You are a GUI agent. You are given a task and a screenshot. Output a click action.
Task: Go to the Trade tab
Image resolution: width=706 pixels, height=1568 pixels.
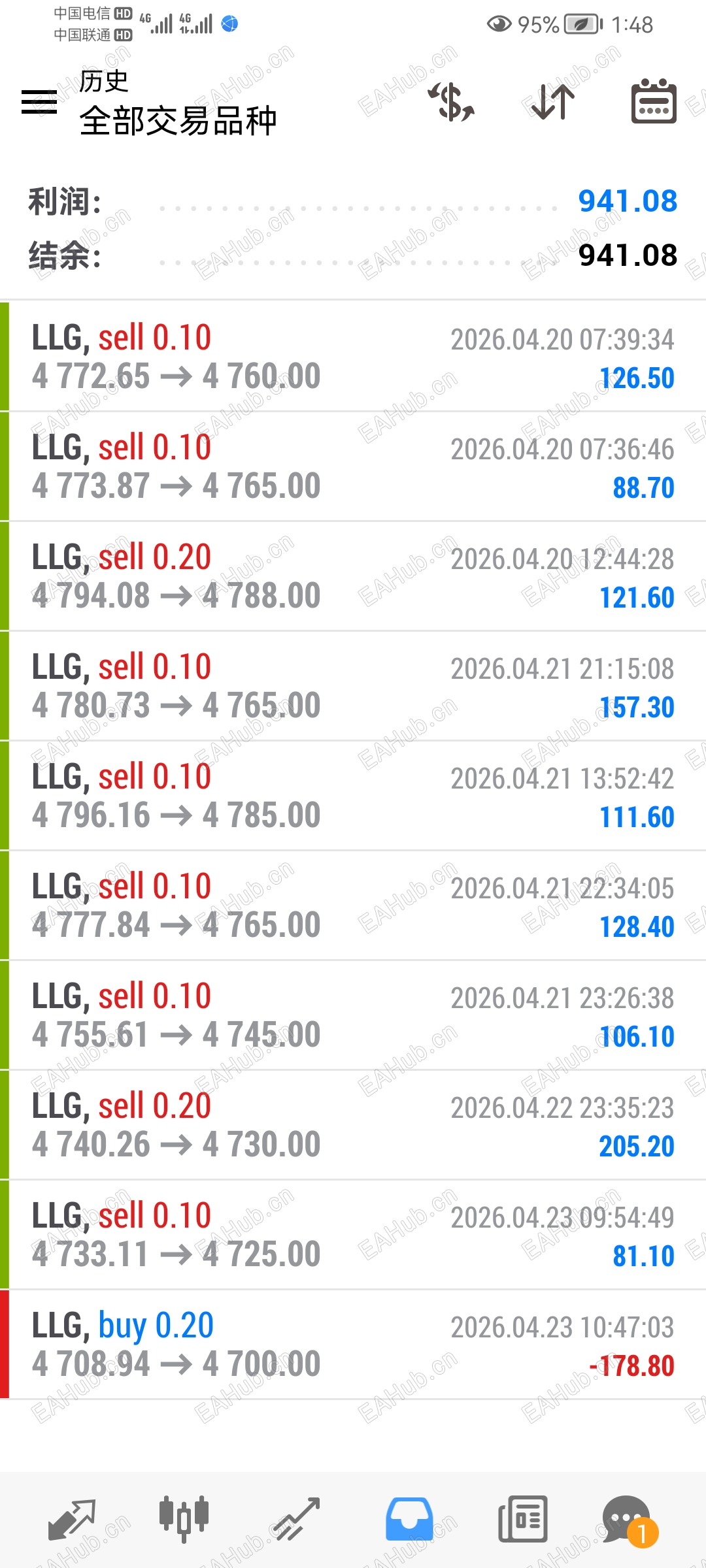coord(297,1519)
